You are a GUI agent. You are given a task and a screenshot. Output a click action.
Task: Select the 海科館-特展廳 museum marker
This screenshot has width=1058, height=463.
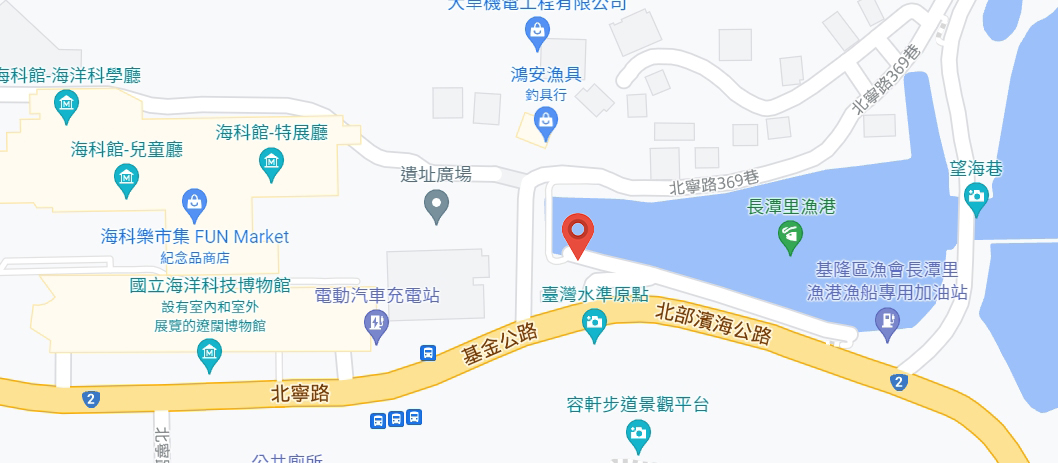point(271,163)
